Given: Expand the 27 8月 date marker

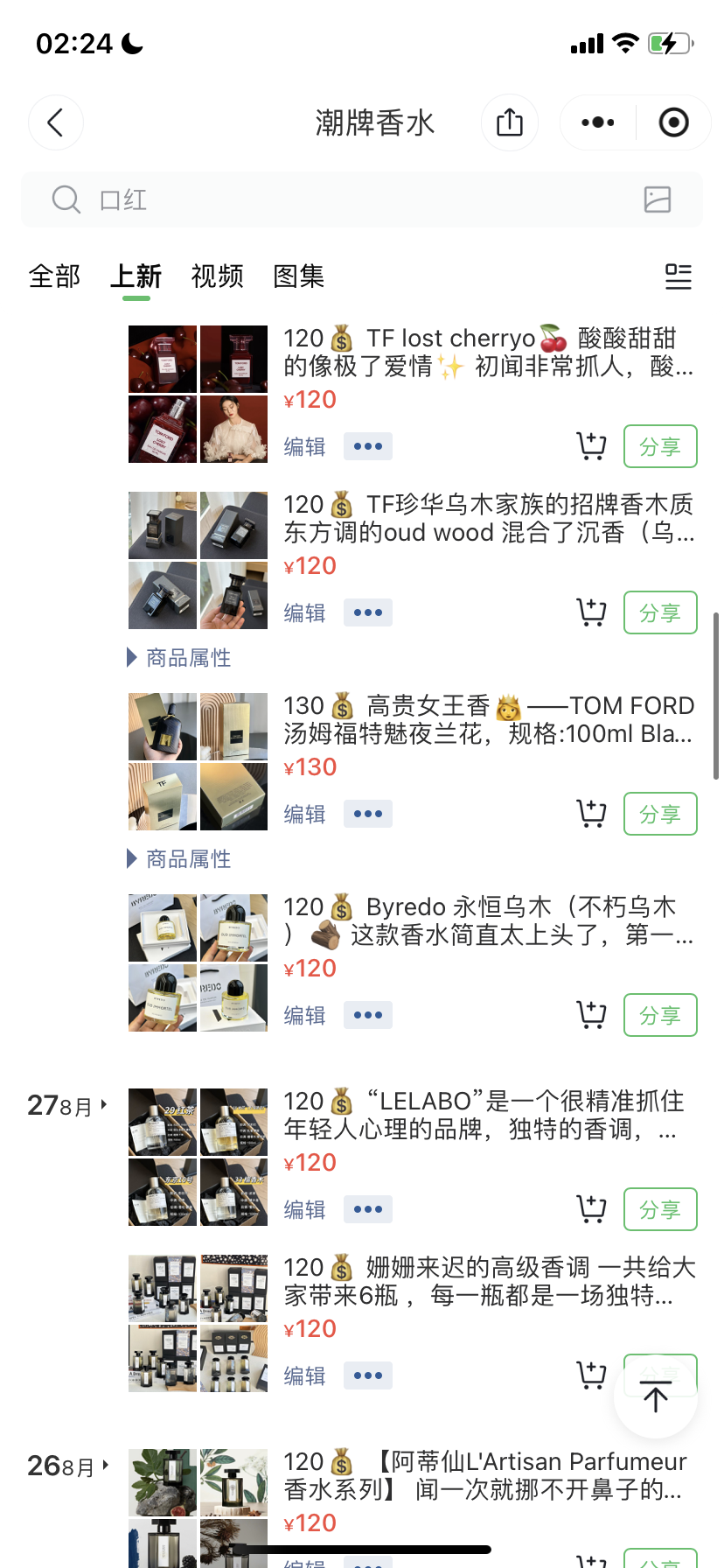Looking at the screenshot, I should [67, 1106].
